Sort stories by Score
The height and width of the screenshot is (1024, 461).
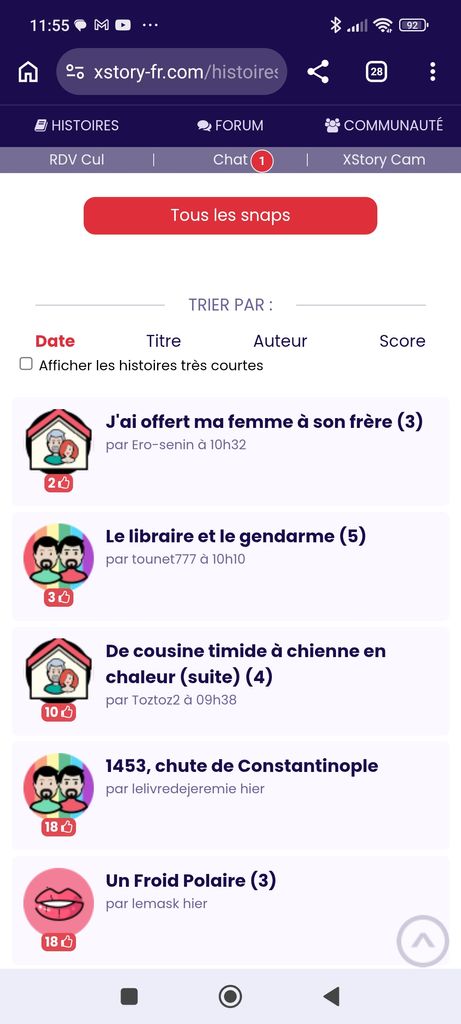[402, 341]
